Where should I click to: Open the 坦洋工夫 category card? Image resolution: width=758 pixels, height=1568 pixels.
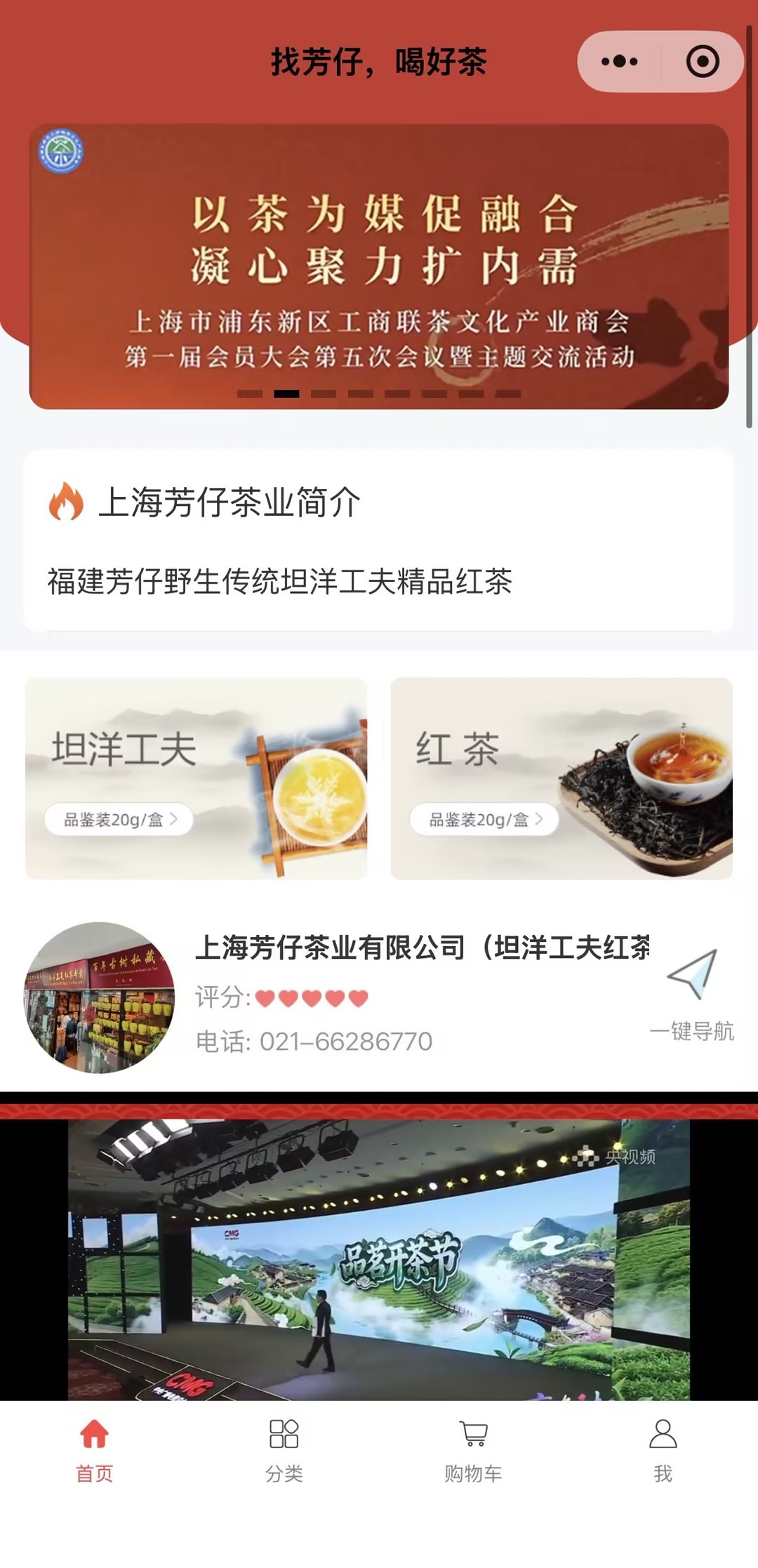196,778
